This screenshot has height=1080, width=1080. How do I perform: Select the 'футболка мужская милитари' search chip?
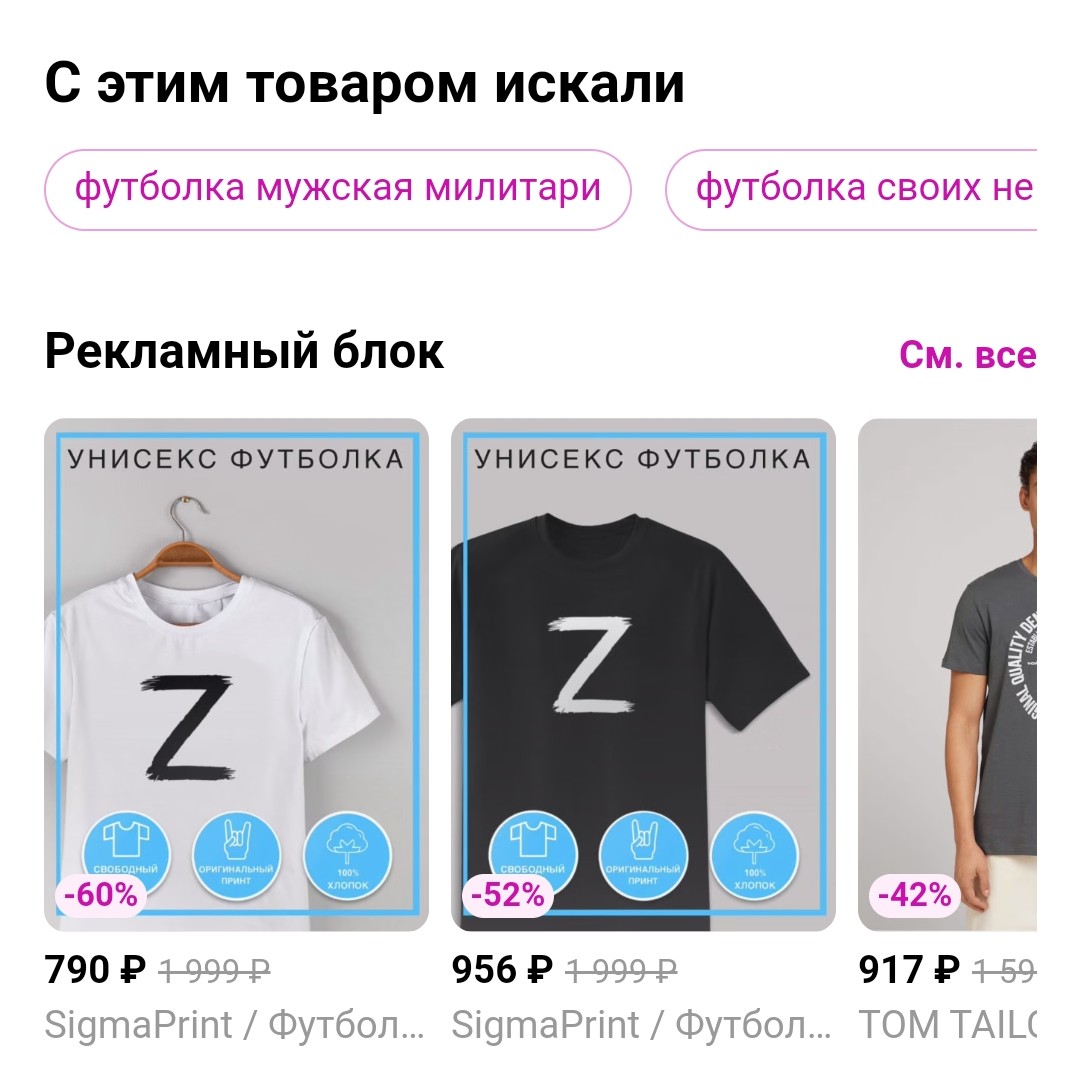[338, 189]
